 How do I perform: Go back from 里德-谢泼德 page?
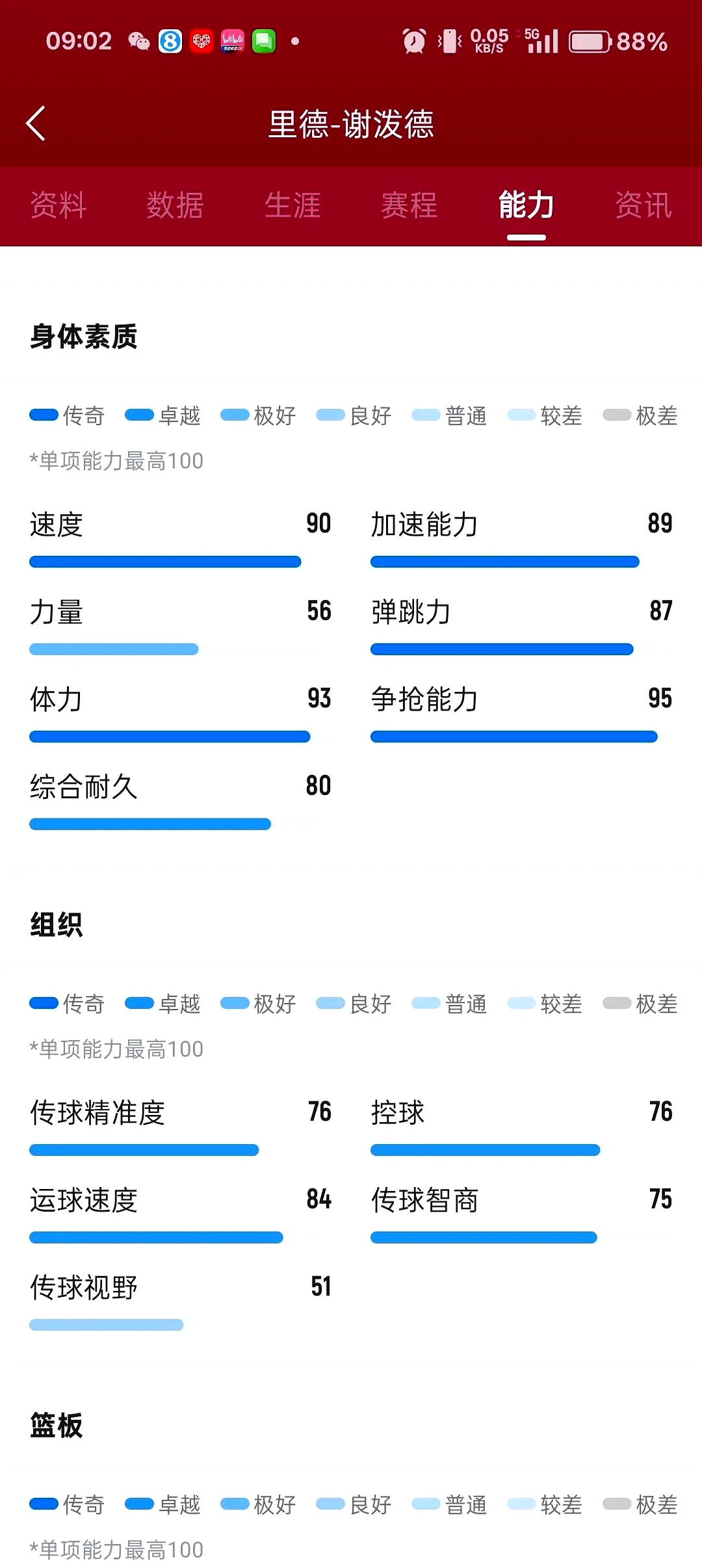coord(36,124)
